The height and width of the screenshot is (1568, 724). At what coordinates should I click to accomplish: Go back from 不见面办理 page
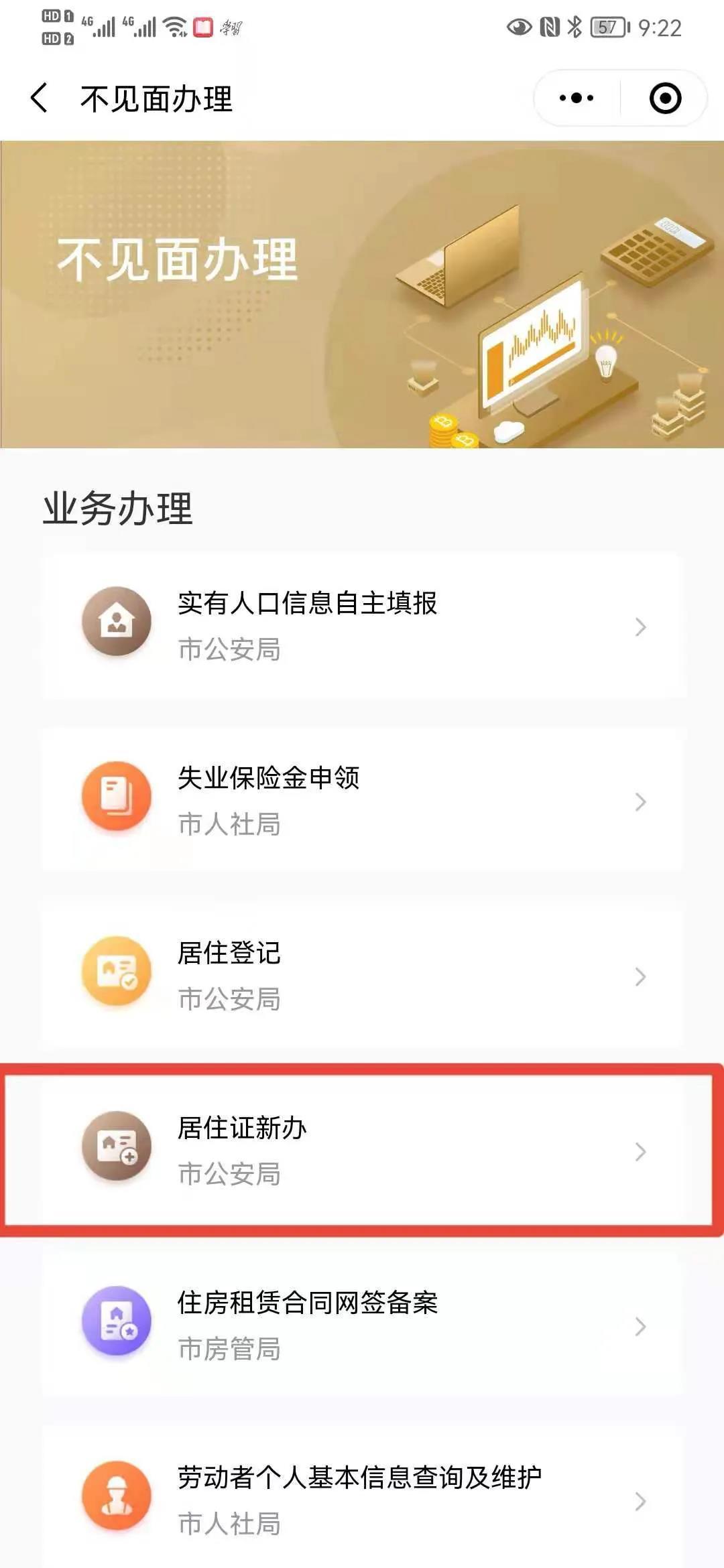coord(39,99)
